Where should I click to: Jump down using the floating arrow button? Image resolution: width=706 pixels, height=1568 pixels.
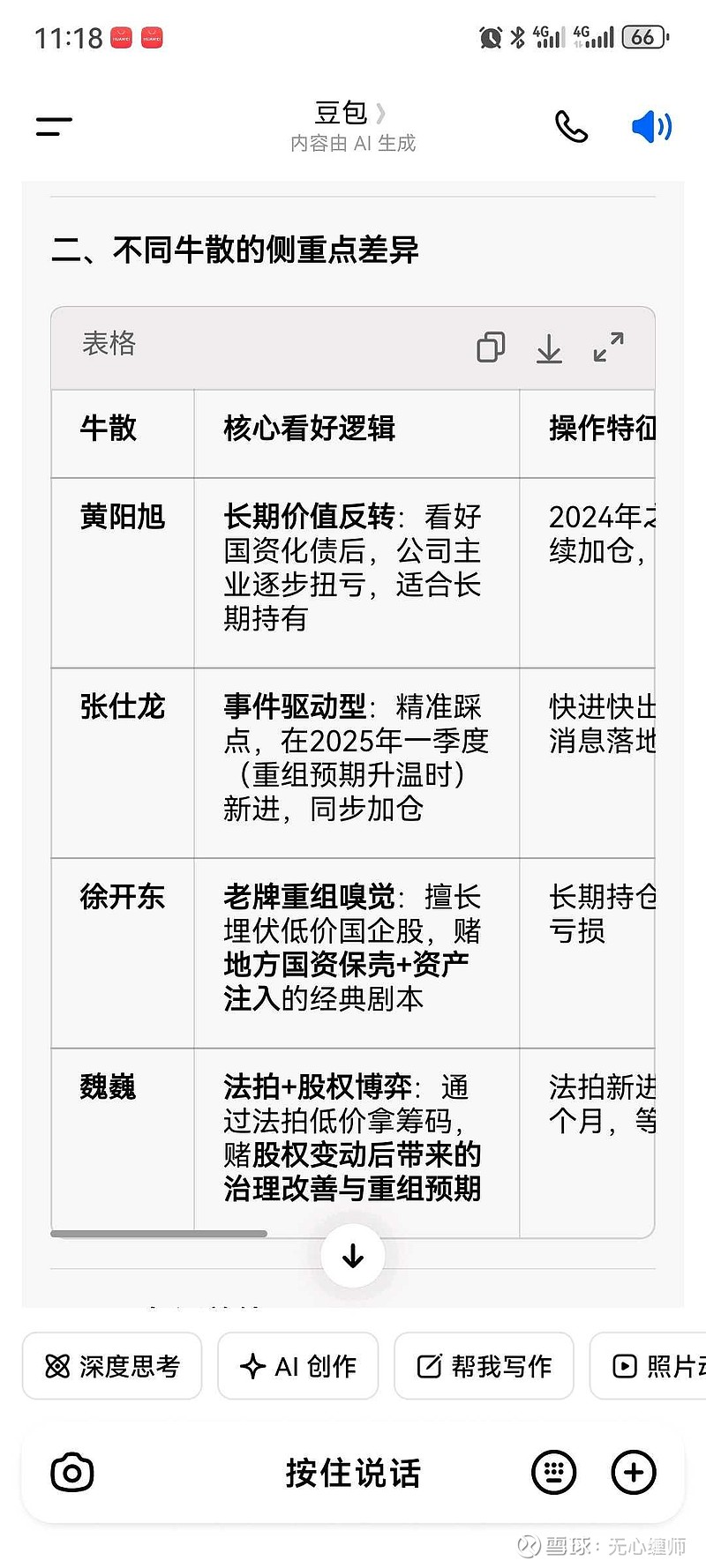click(353, 1255)
